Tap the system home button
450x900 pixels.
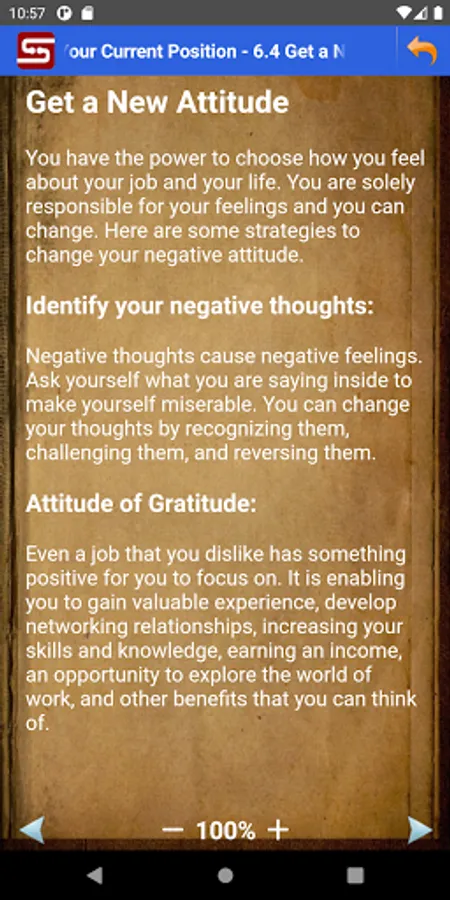click(225, 875)
